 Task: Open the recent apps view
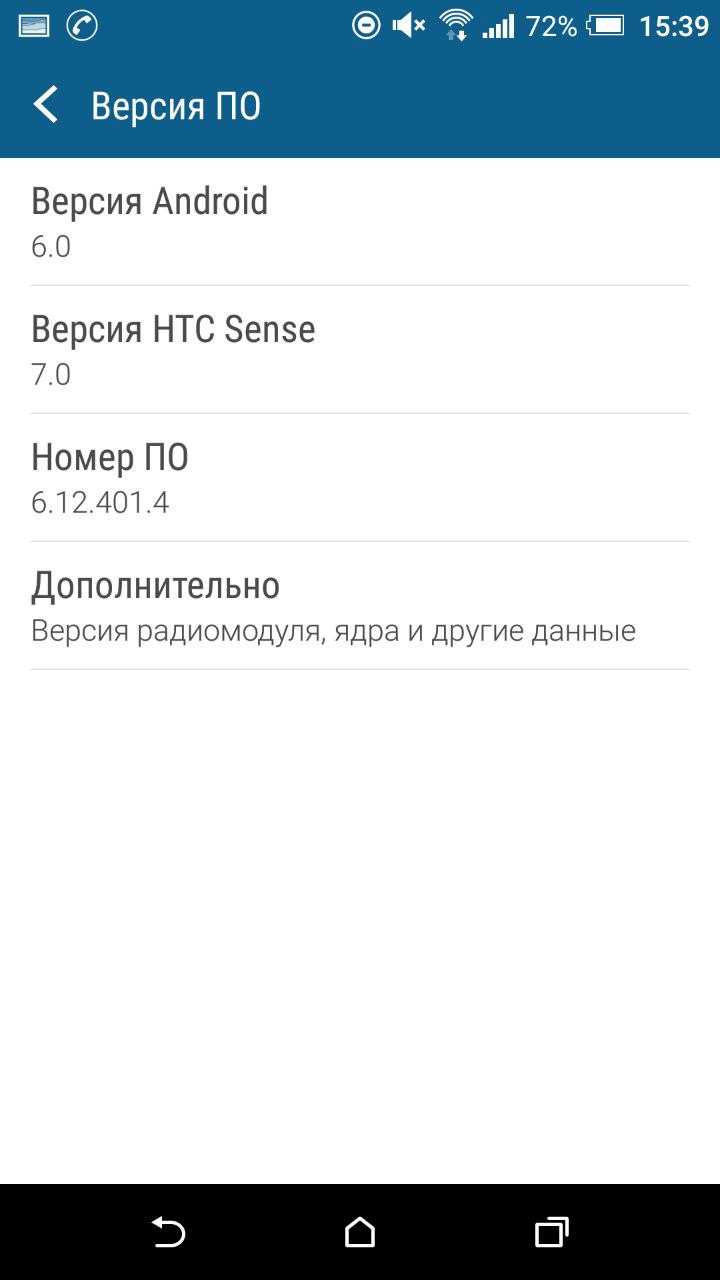[x=551, y=1232]
